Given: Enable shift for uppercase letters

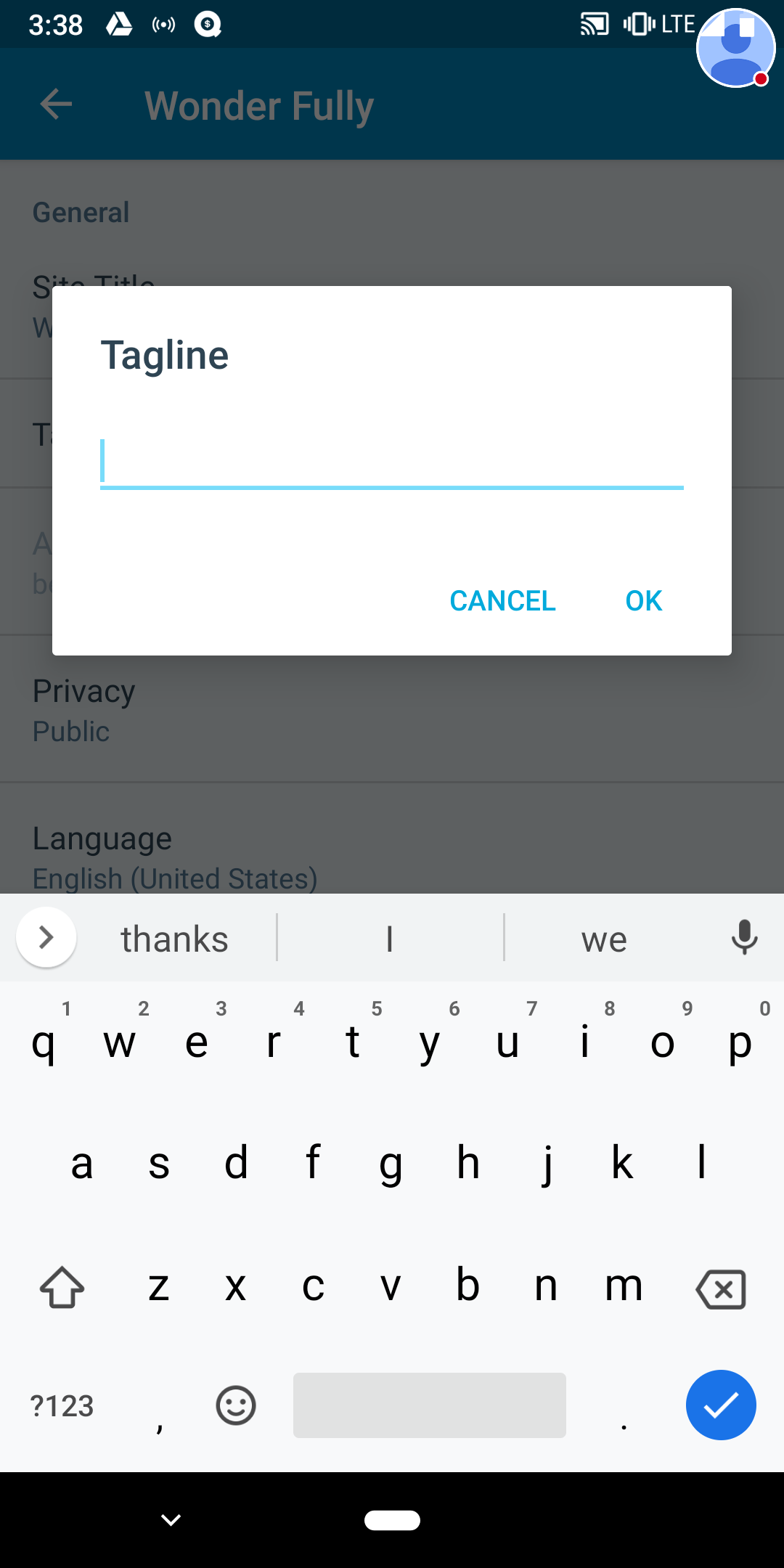Looking at the screenshot, I should [x=62, y=1287].
